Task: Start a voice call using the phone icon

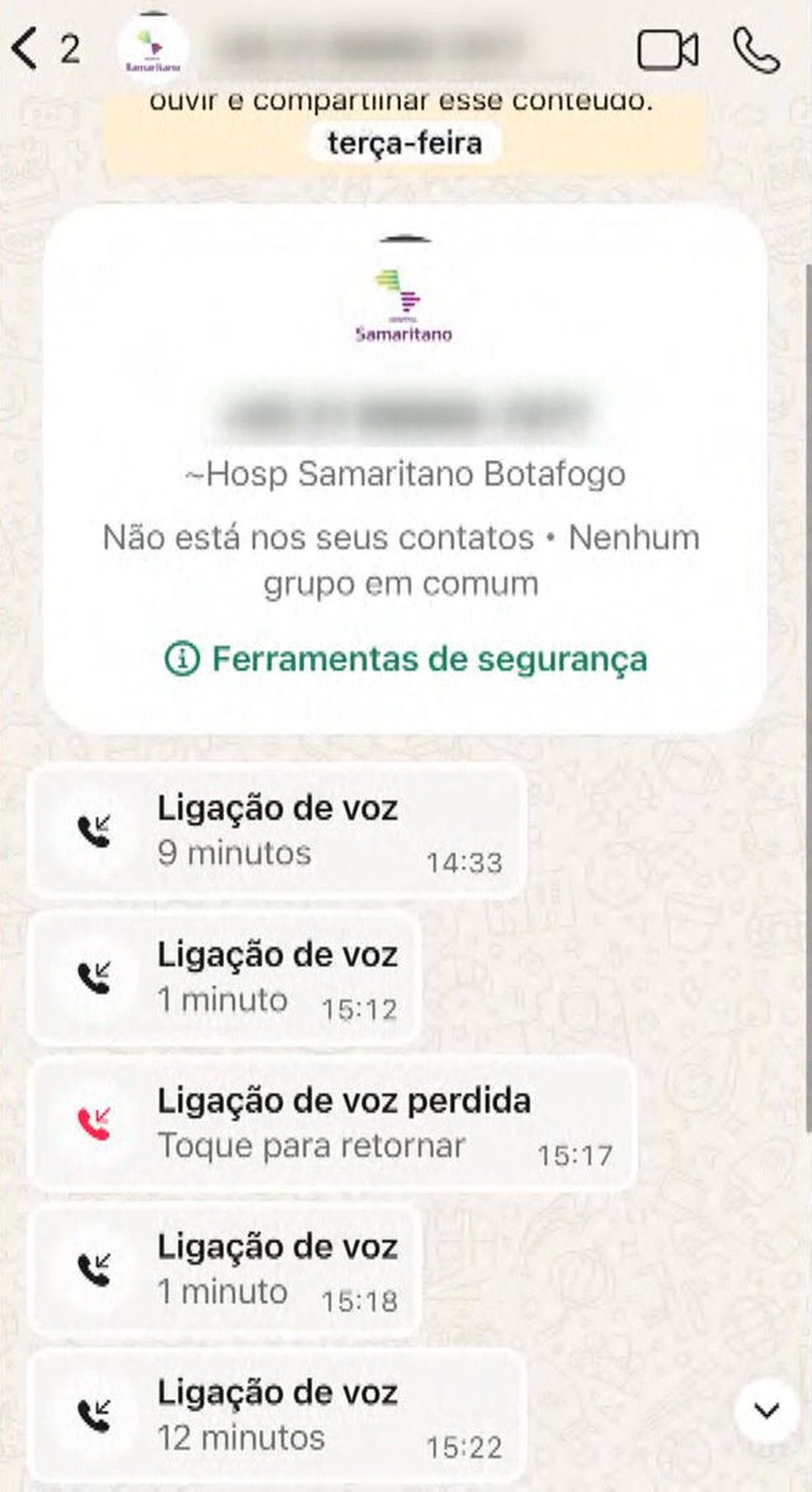Action: (758, 50)
